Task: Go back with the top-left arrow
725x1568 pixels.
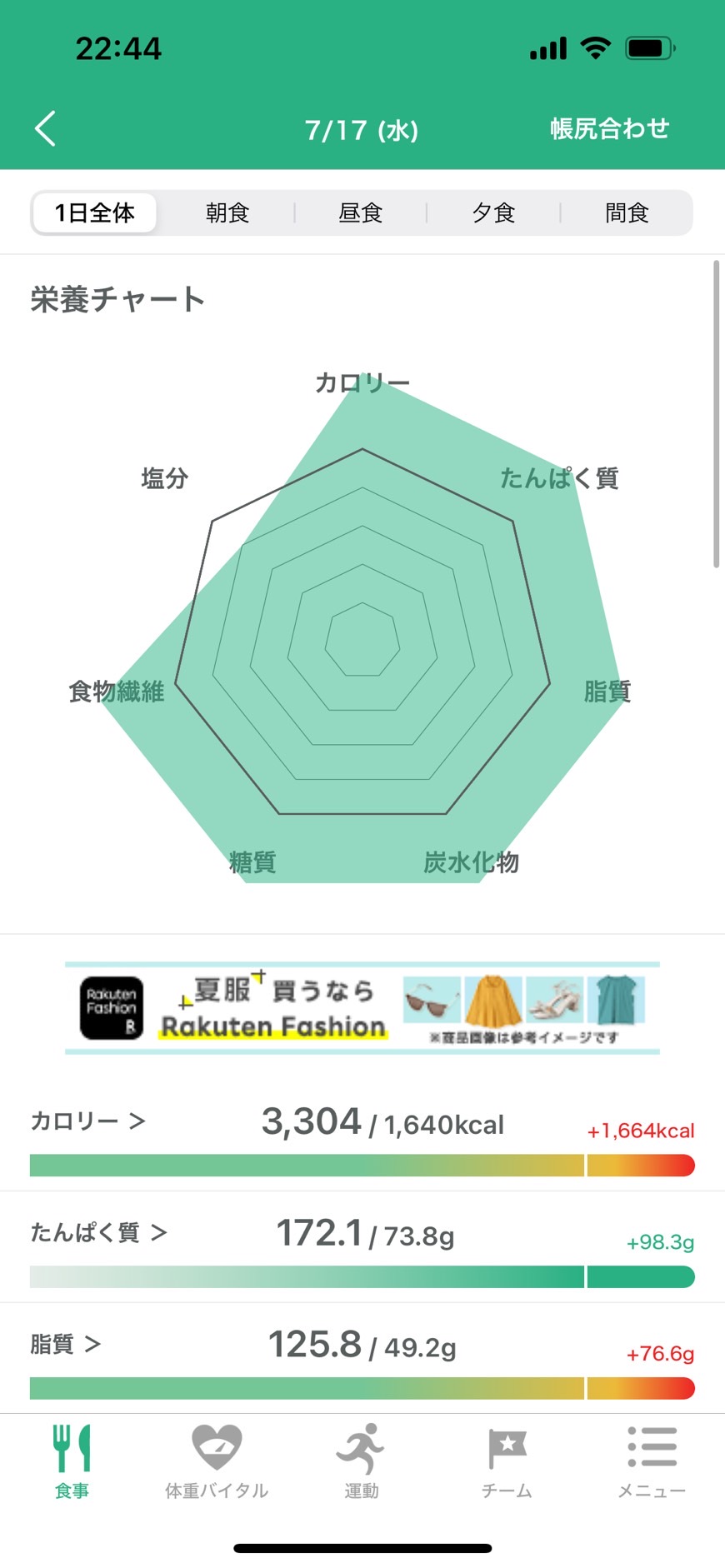Action: point(45,129)
